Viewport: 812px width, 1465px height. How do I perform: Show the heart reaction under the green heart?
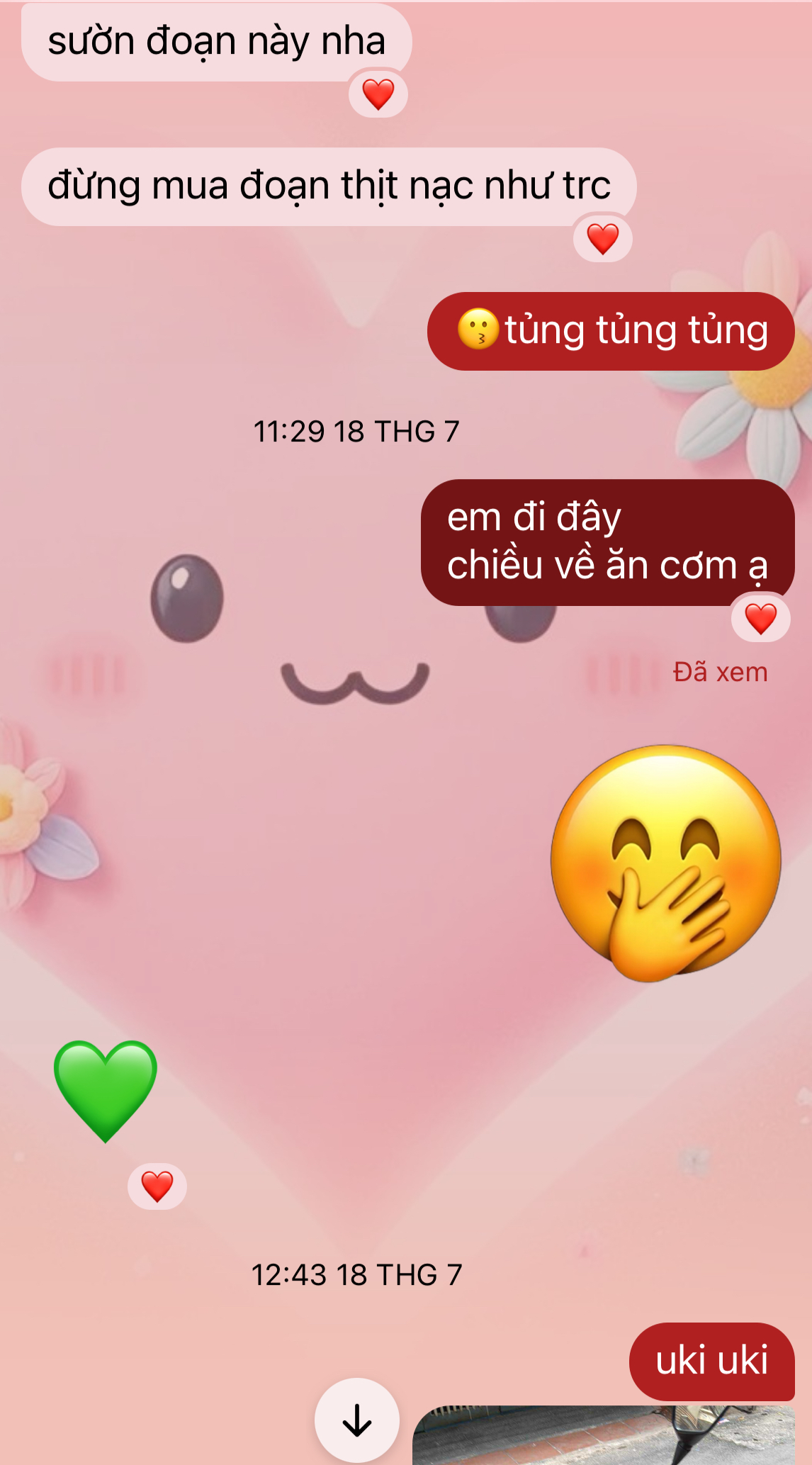157,1186
